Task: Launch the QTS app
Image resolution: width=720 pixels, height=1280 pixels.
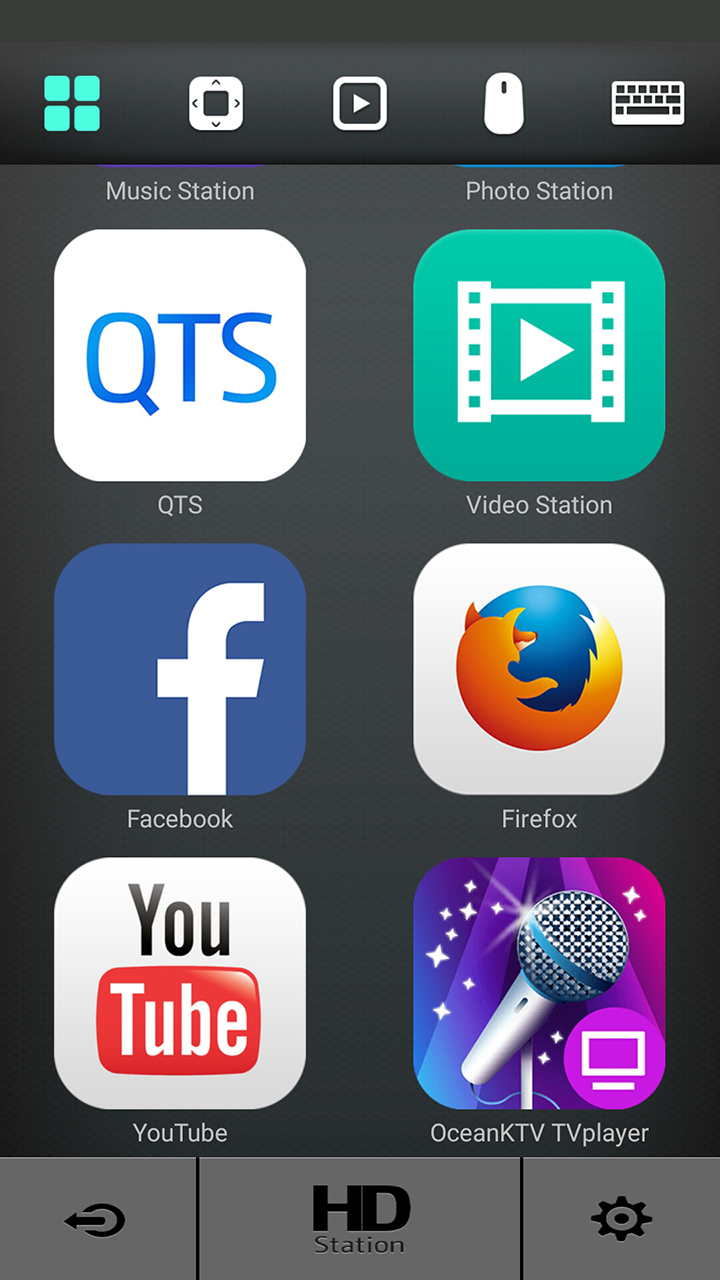Action: (x=180, y=356)
